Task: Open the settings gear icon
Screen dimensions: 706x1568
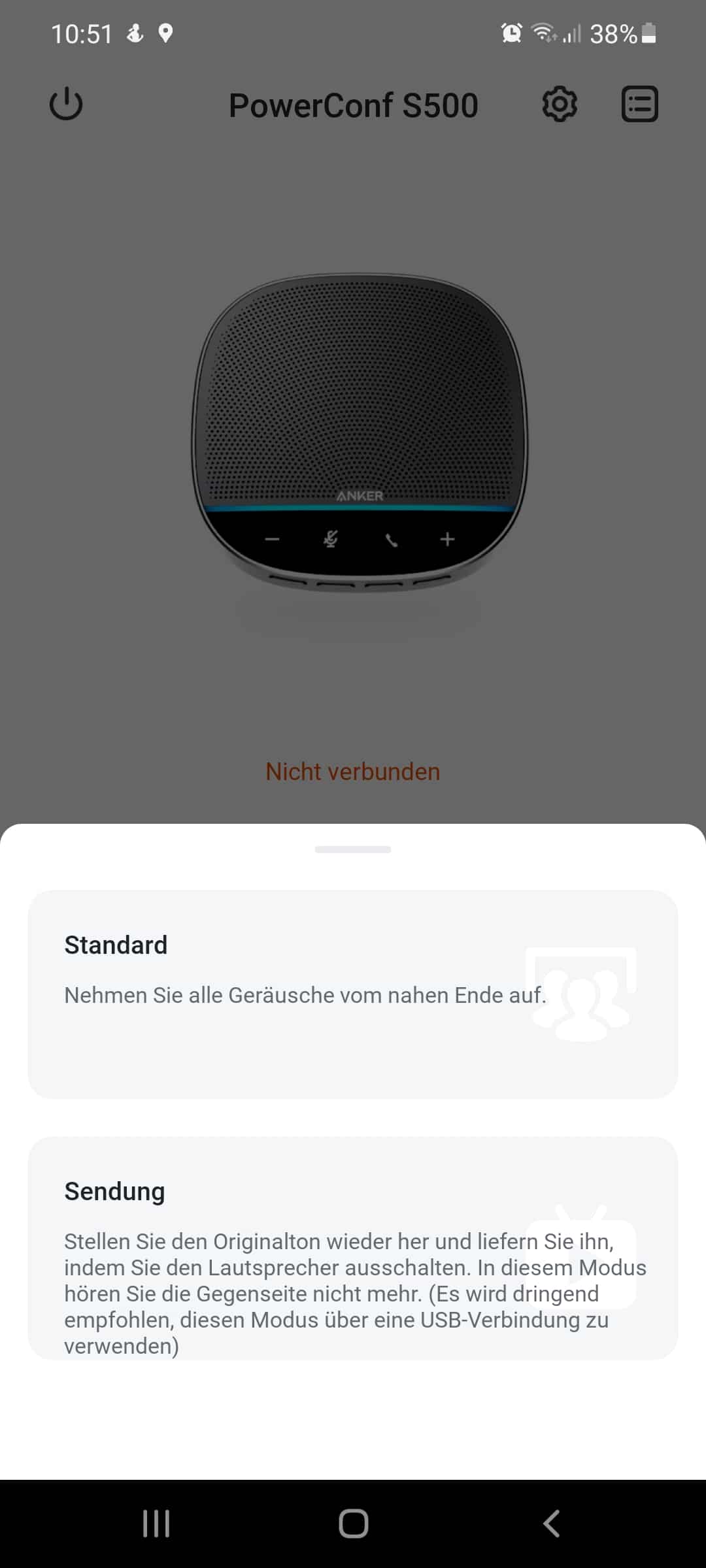Action: pyautogui.click(x=560, y=105)
